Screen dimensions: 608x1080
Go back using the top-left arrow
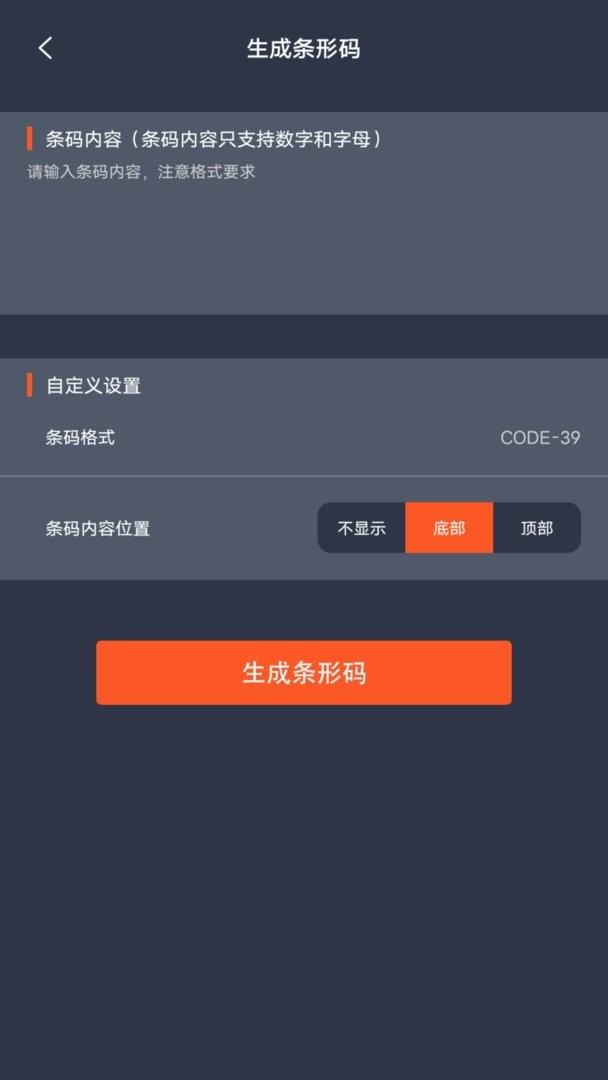coord(45,48)
